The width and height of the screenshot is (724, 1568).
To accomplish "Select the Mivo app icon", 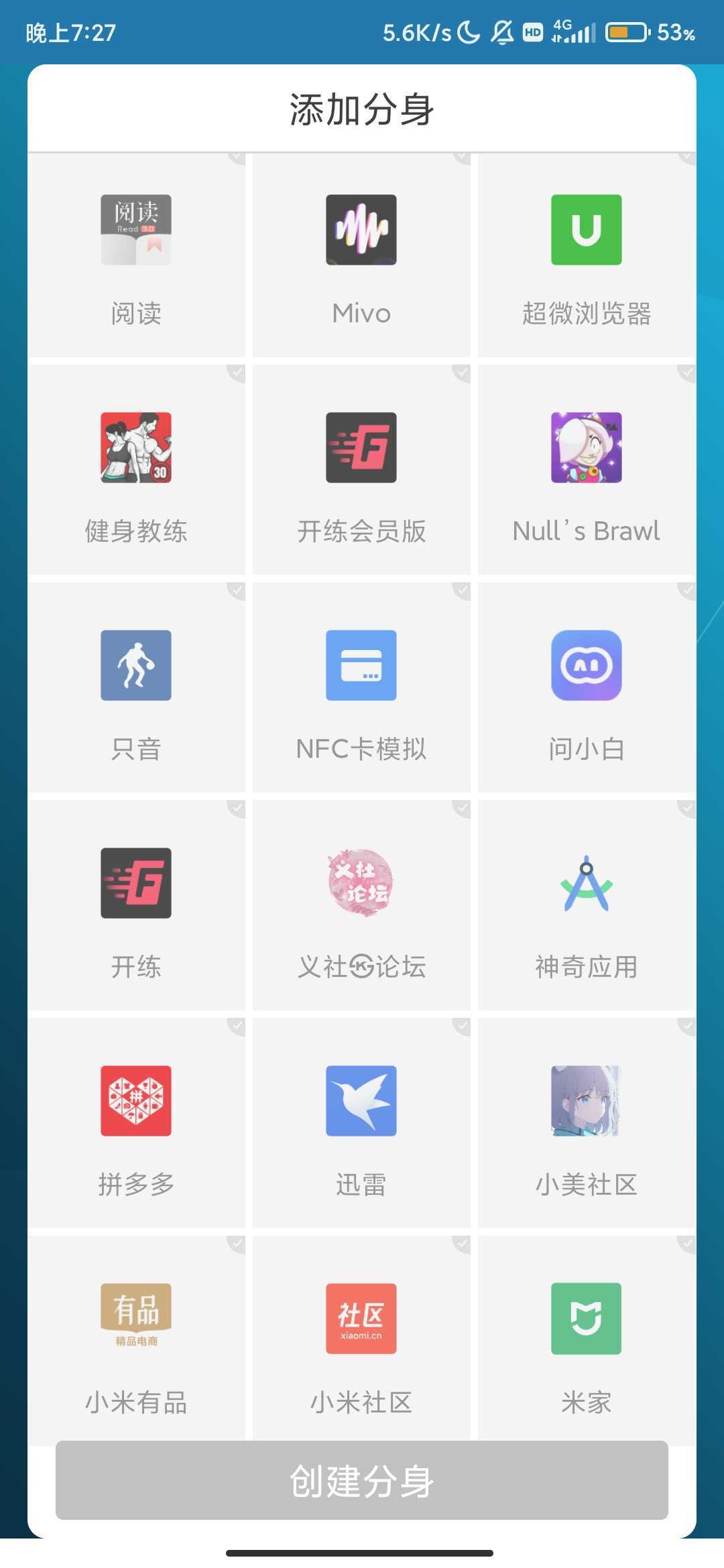I will click(361, 231).
